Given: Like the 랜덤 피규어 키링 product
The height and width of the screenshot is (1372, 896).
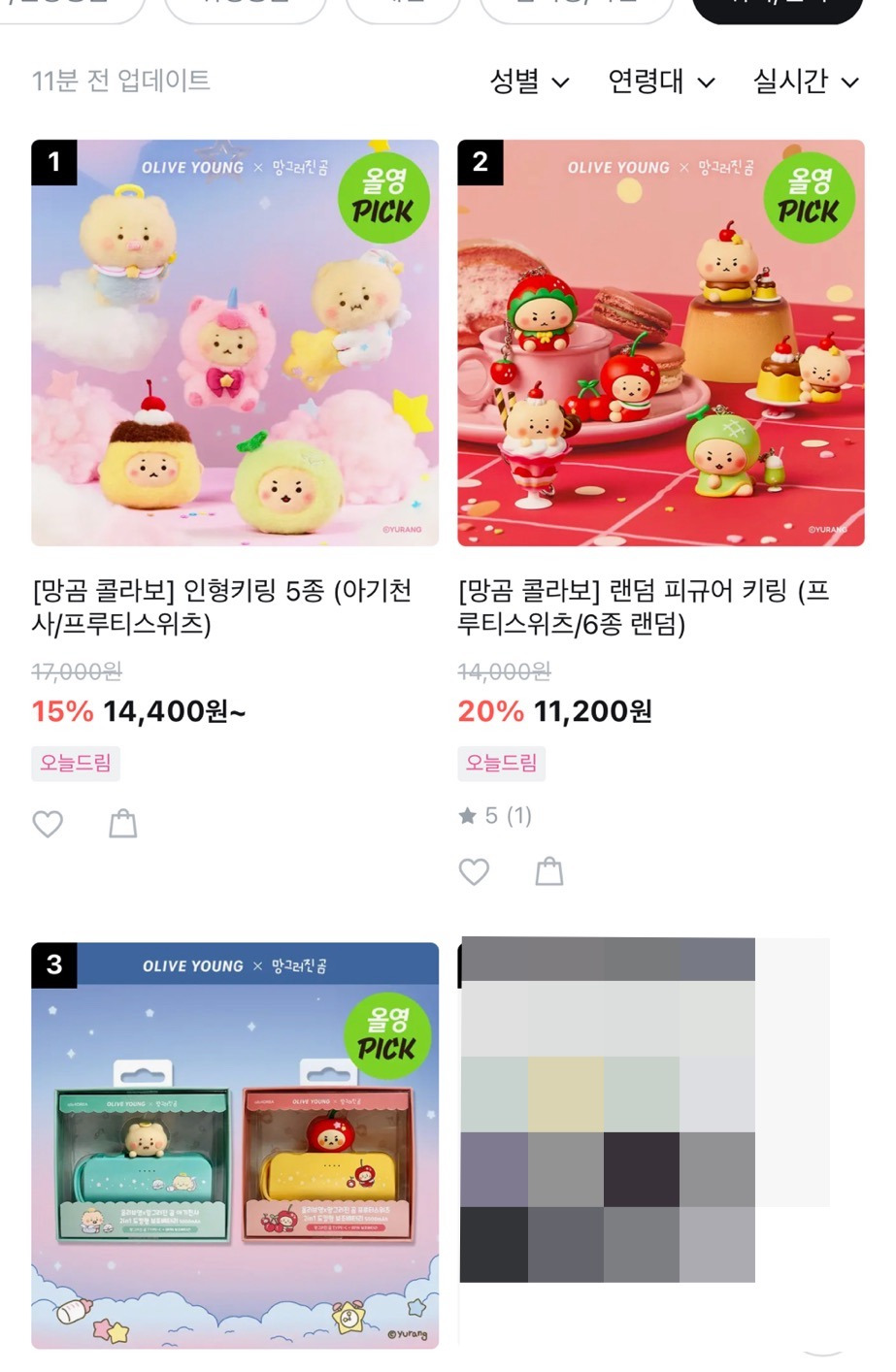Looking at the screenshot, I should point(474,871).
